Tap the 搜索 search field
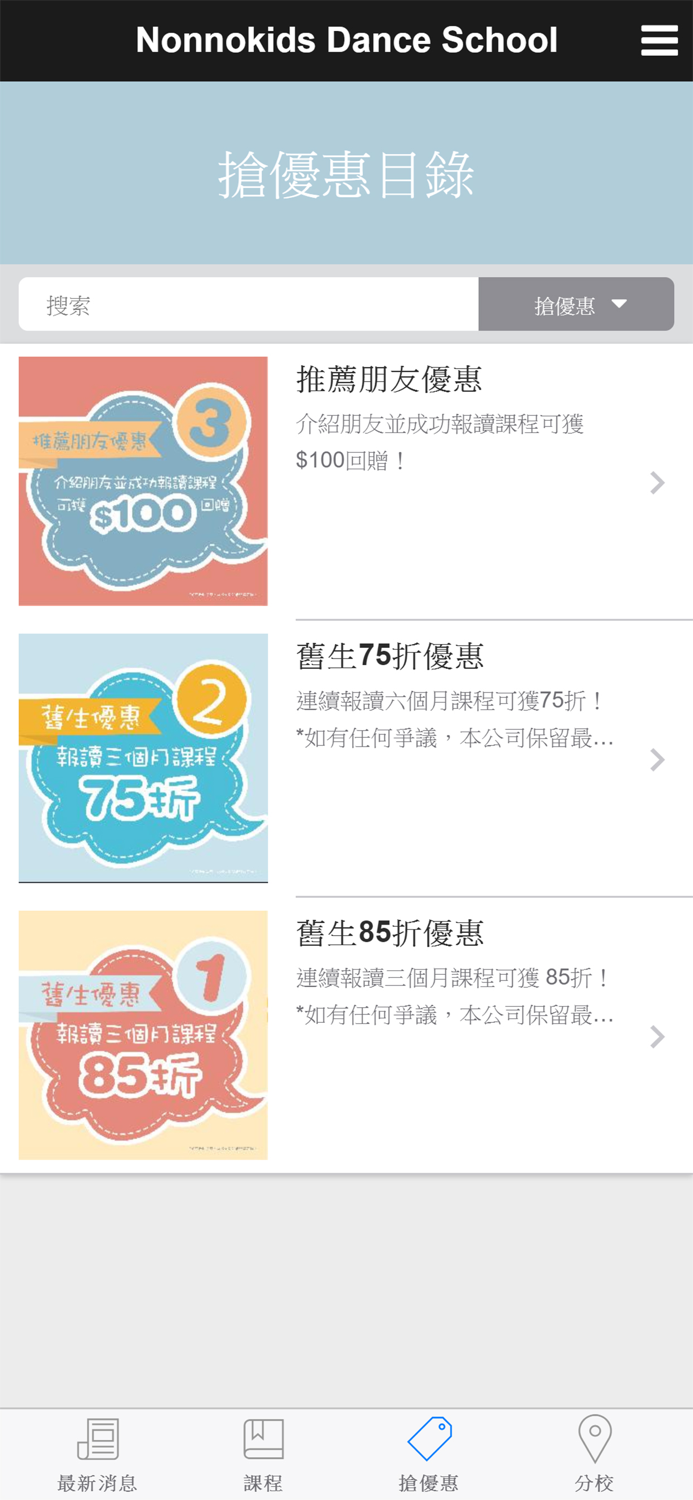This screenshot has width=693, height=1500. (x=249, y=304)
